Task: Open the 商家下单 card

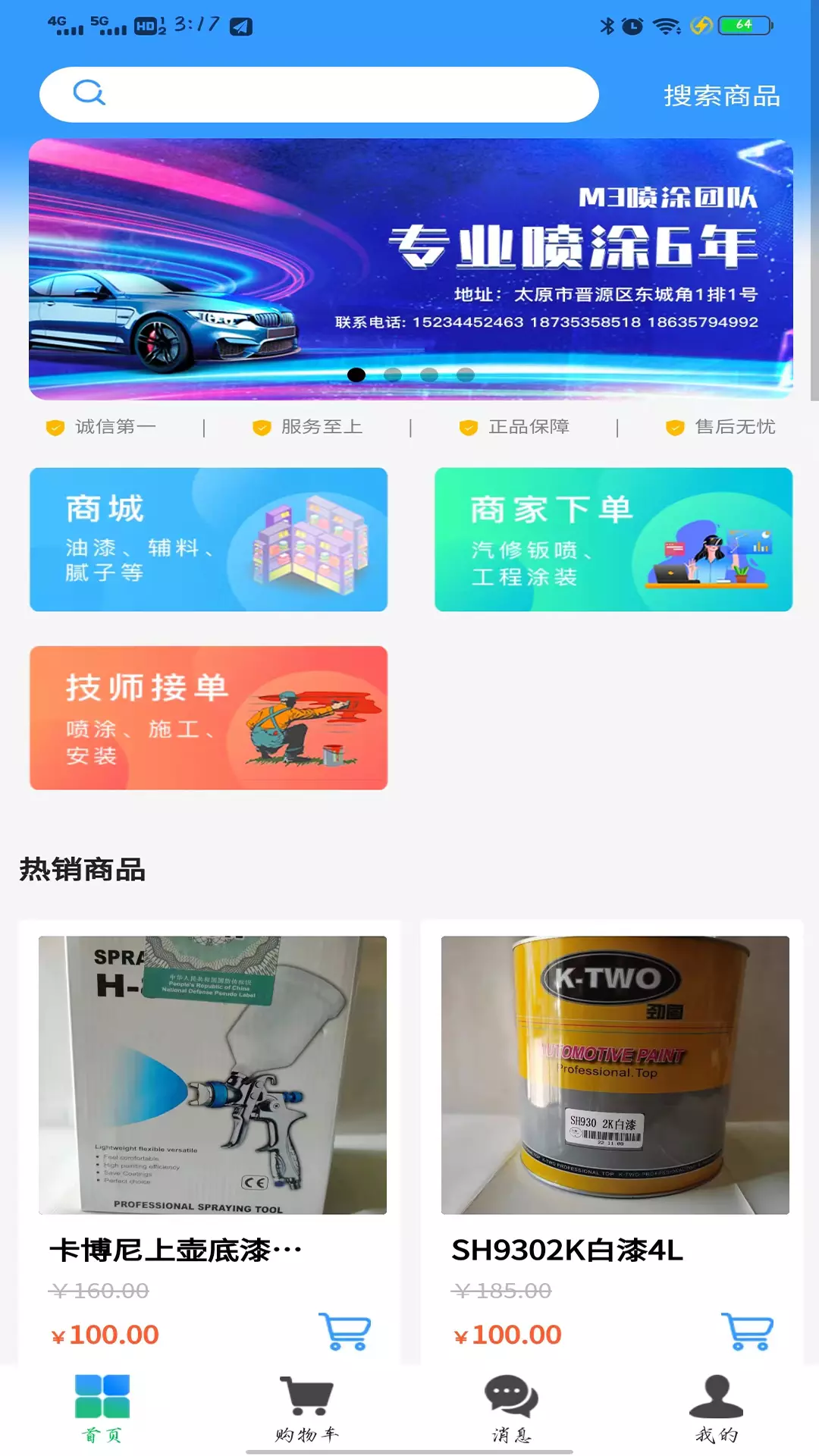Action: [x=613, y=539]
